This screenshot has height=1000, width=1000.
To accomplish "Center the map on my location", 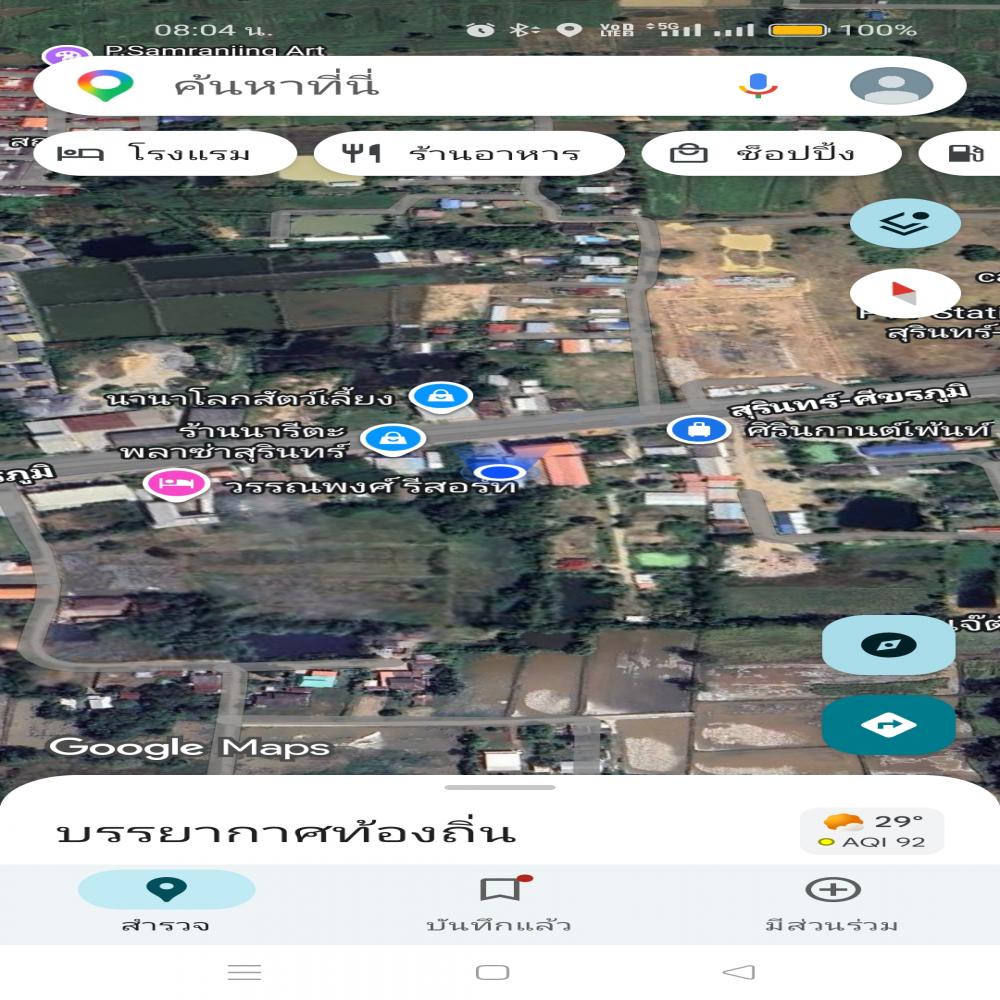I will tap(888, 645).
